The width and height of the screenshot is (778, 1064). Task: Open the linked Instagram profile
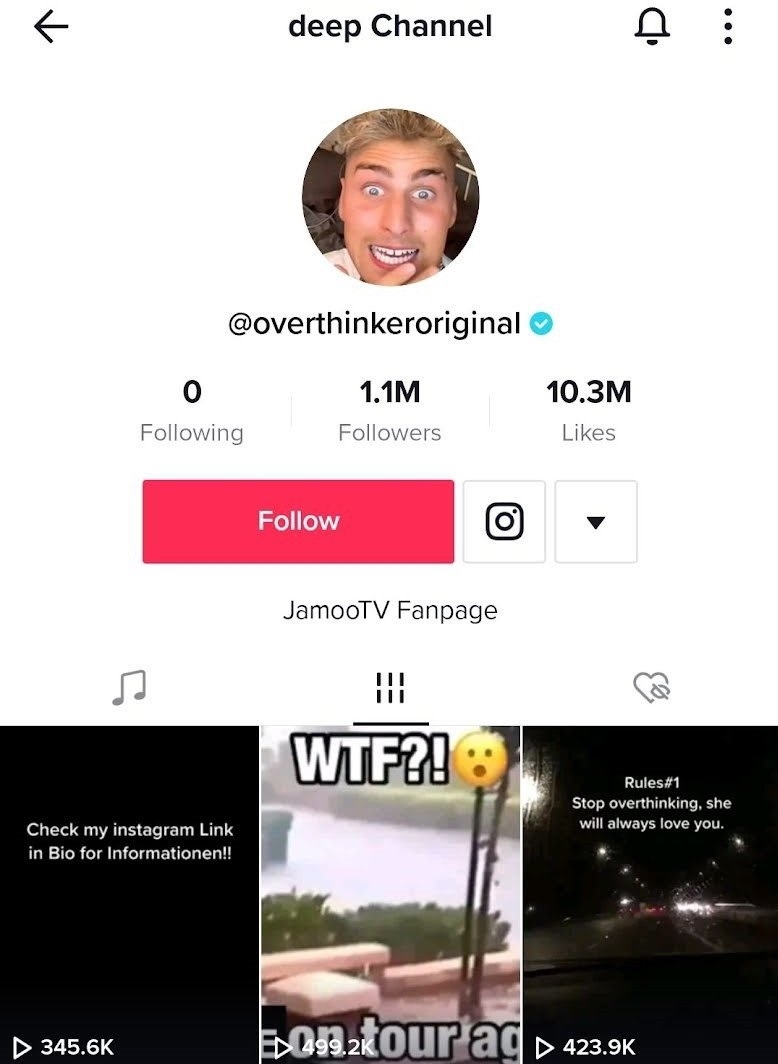[504, 521]
